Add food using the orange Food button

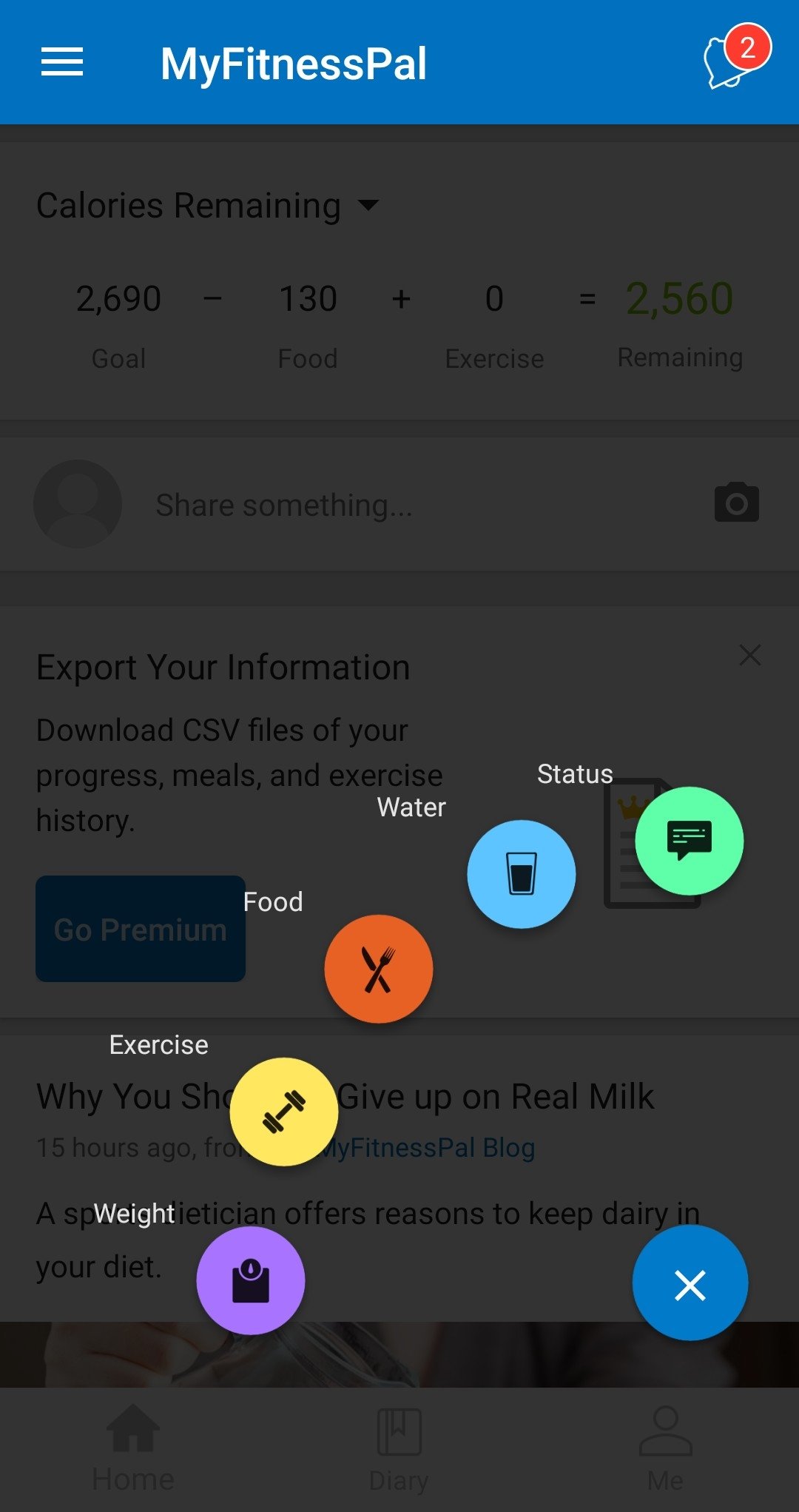click(x=379, y=969)
